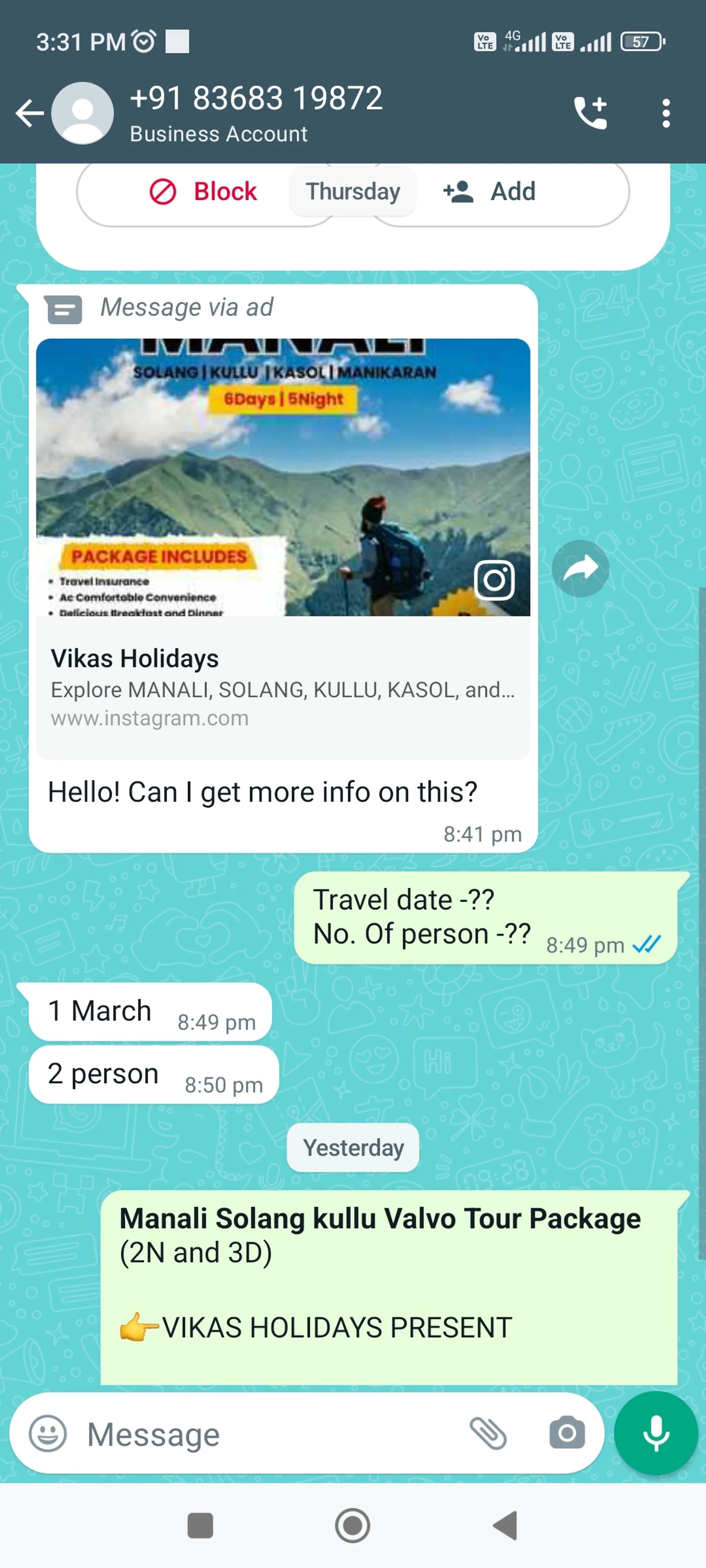Tap the Message input field
Image resolution: width=706 pixels, height=1568 pixels.
click(x=268, y=1434)
